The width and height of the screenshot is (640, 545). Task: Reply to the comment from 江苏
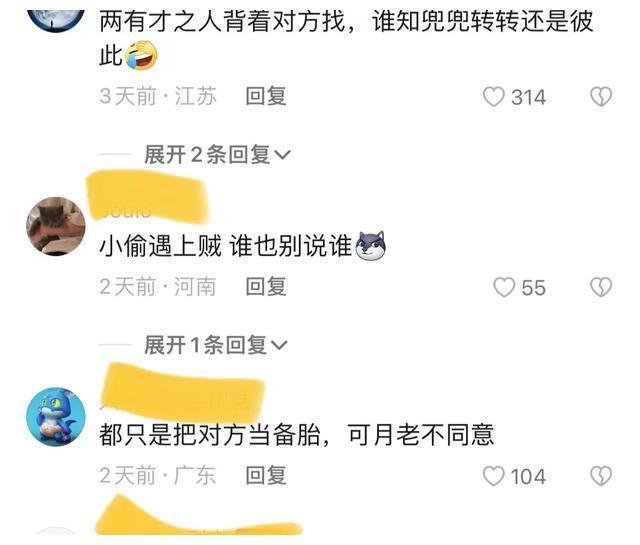(x=266, y=96)
